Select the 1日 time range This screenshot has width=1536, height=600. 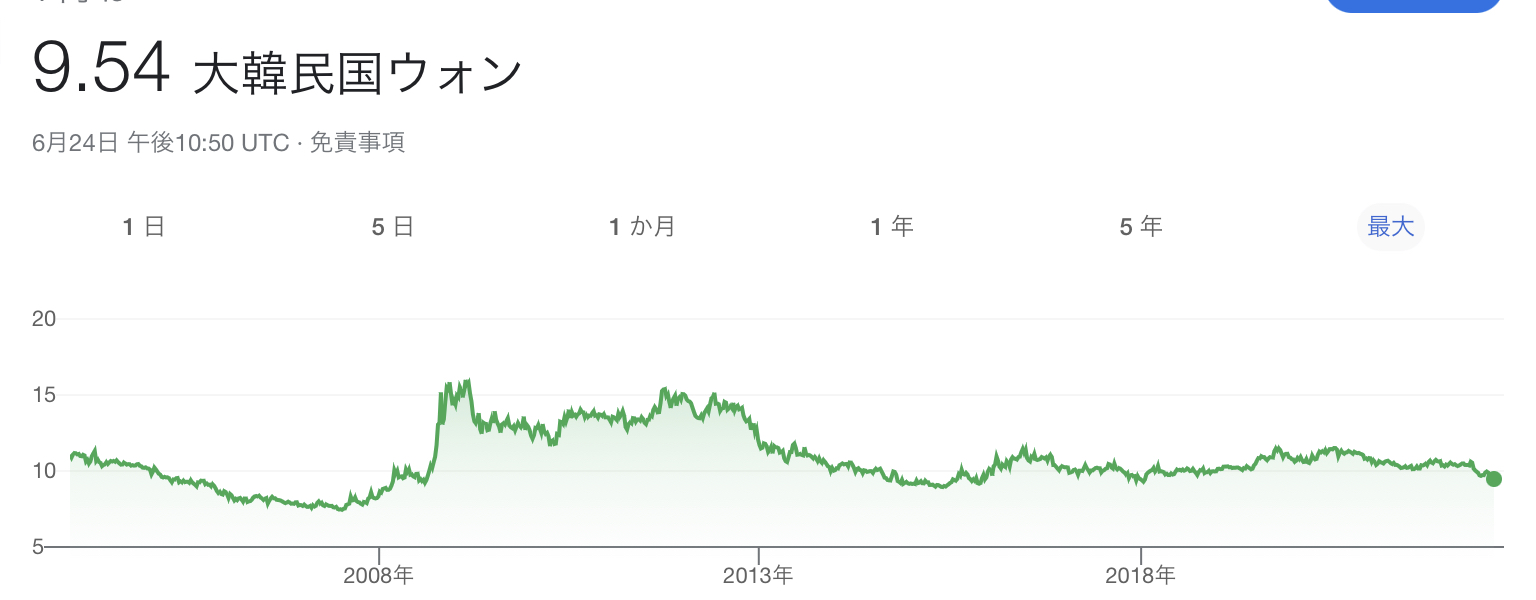(x=143, y=227)
